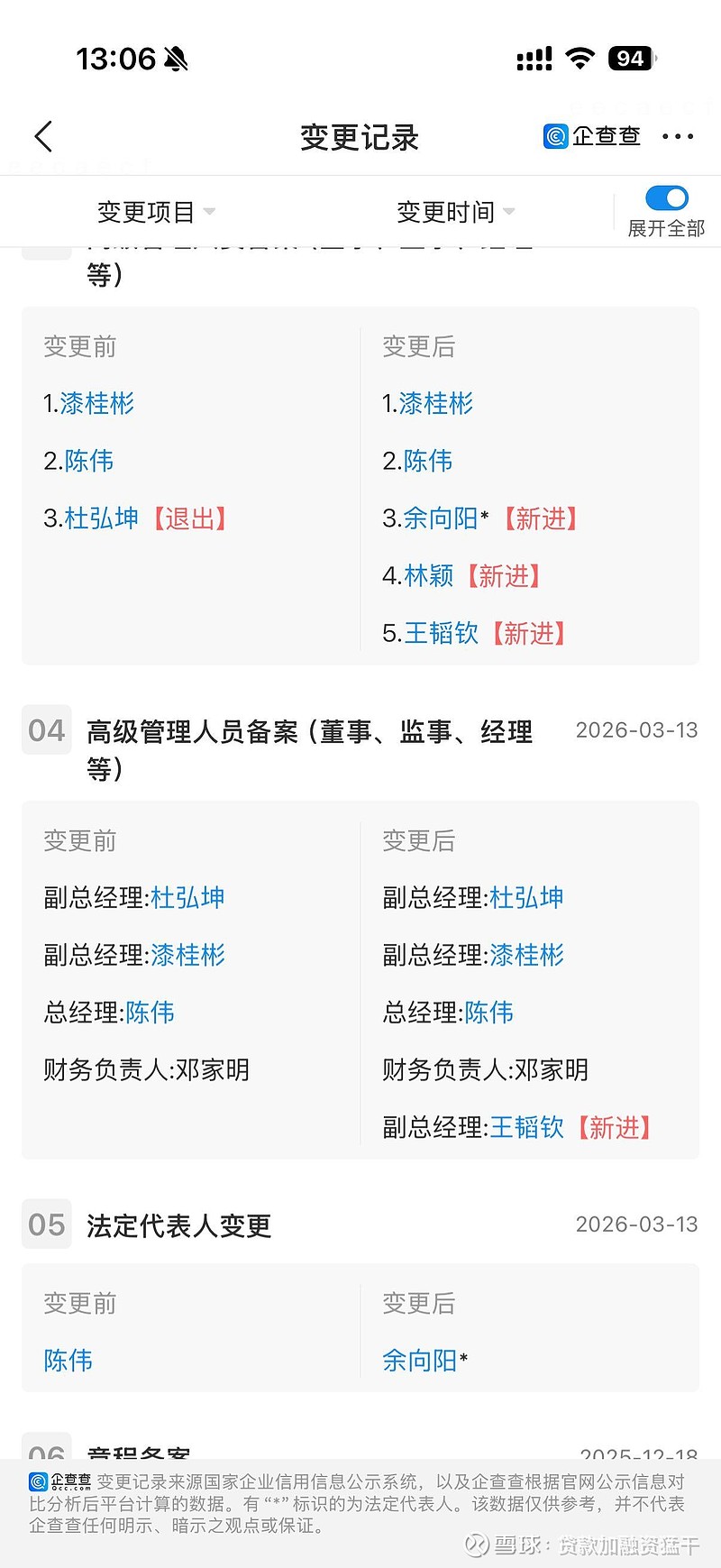Viewport: 721px width, 1568px height.
Task: Open 王韬钦 in the 副总经理 row
Action: click(526, 1127)
